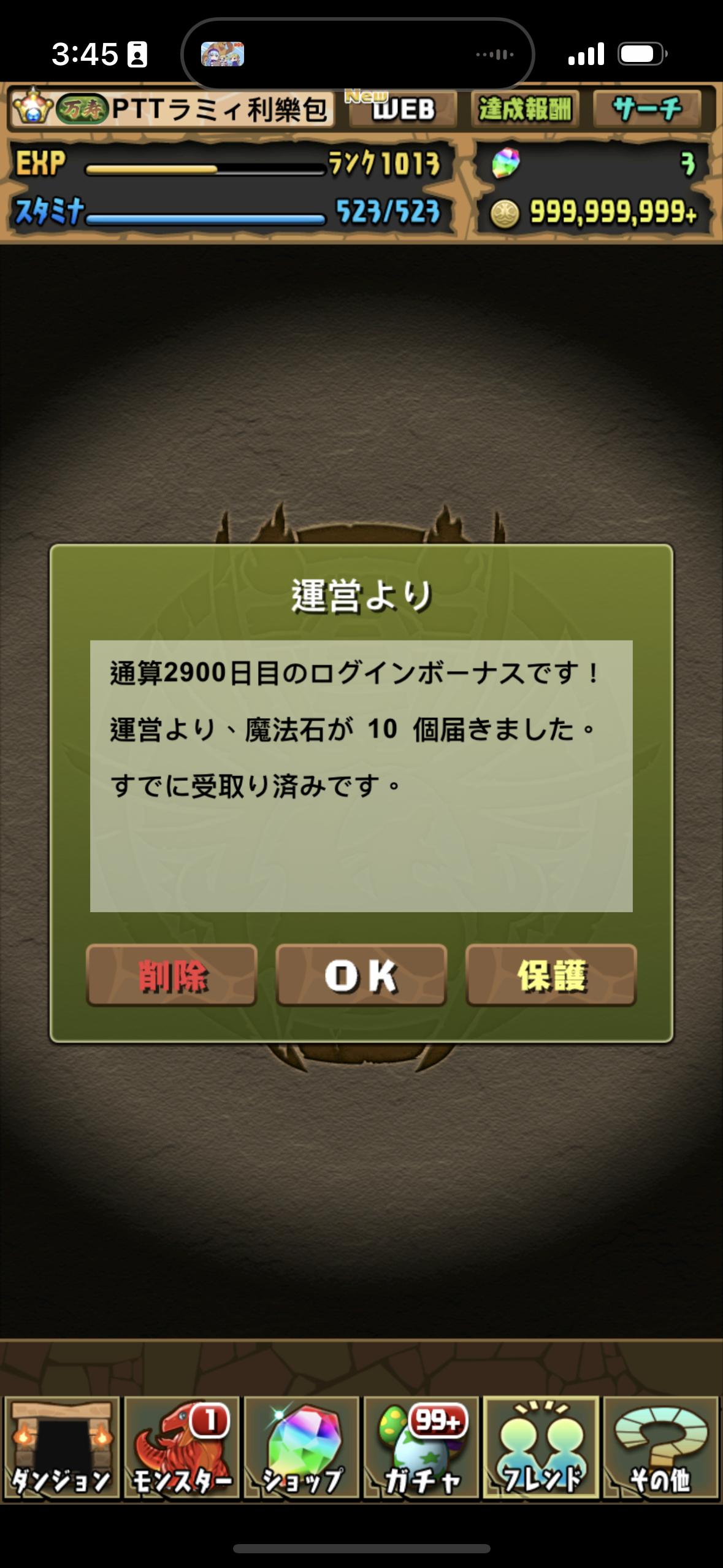
Task: Go to the ガチャ tab
Action: pyautogui.click(x=421, y=1448)
